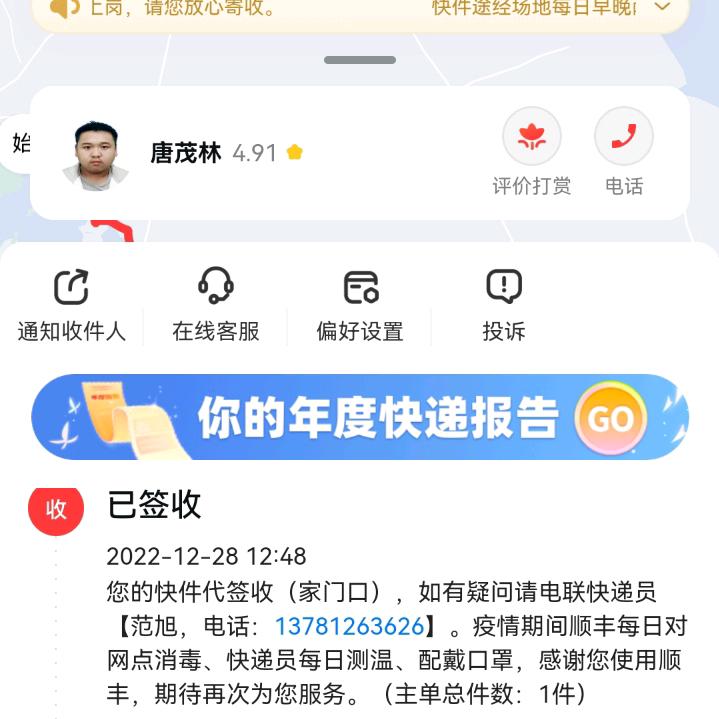Tap 评价打赏 to rate and tip courier

[532, 153]
